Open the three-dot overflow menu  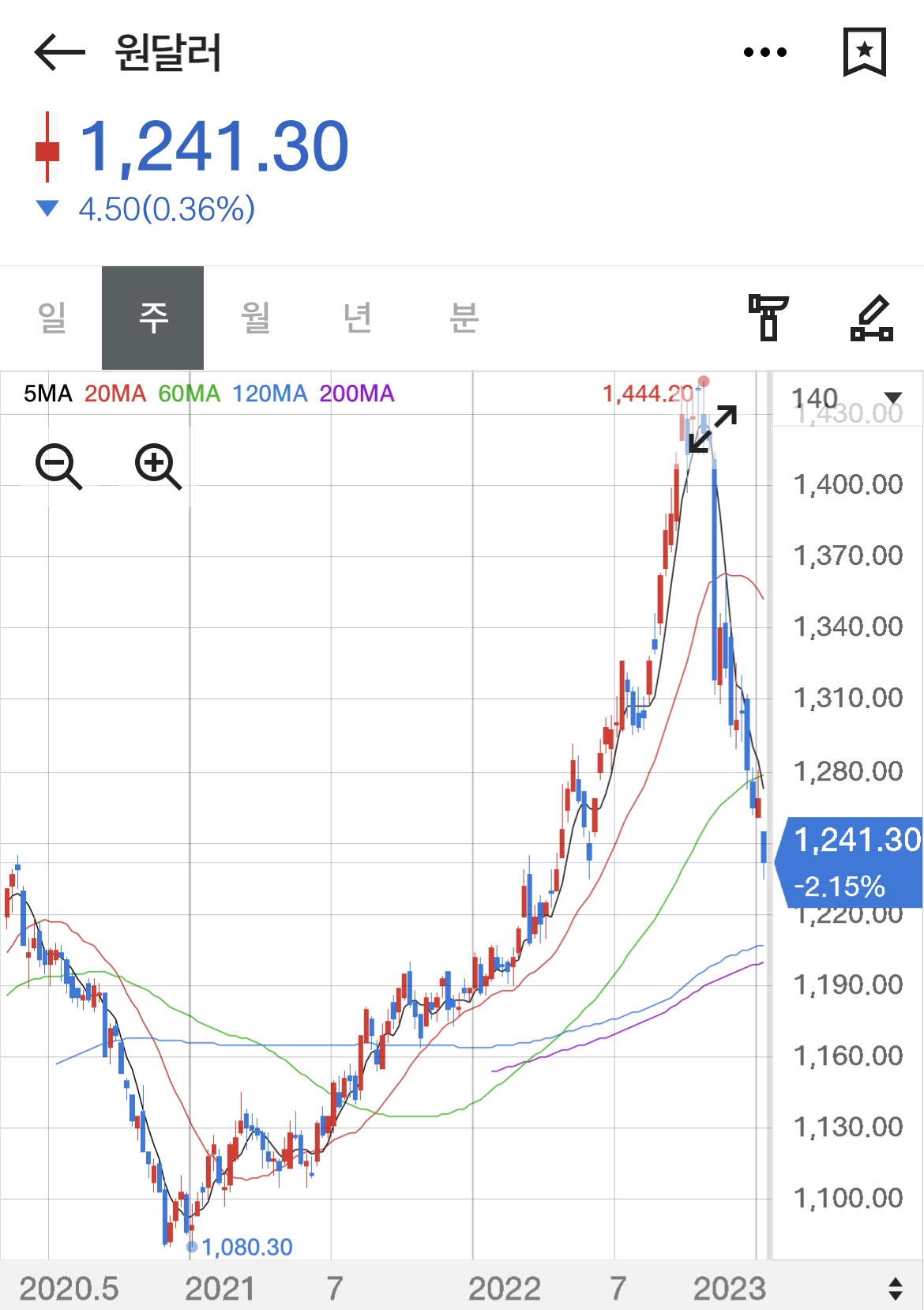pos(764,53)
